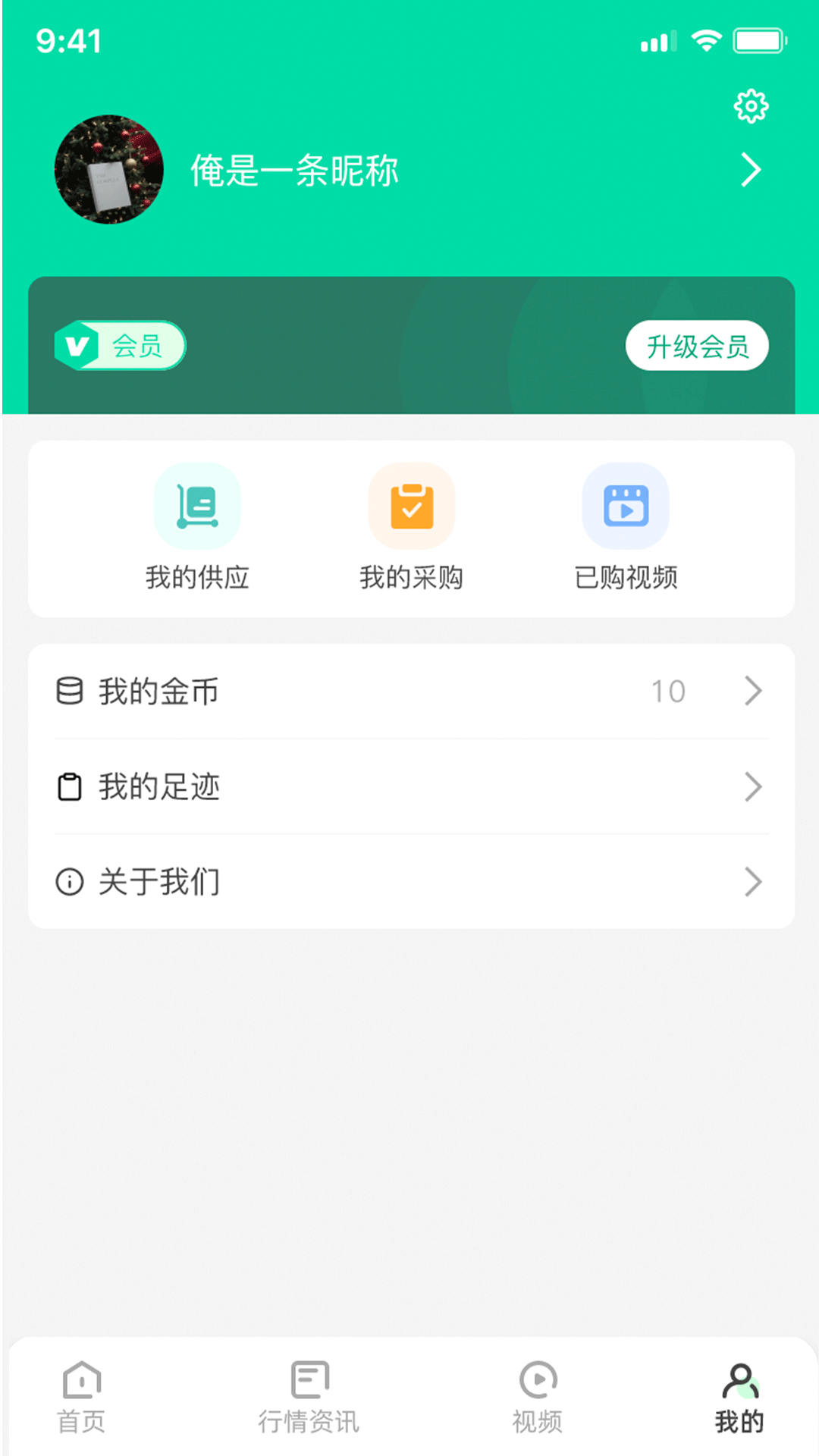Open the 关于我们 About Us row
The height and width of the screenshot is (1456, 819).
411,881
